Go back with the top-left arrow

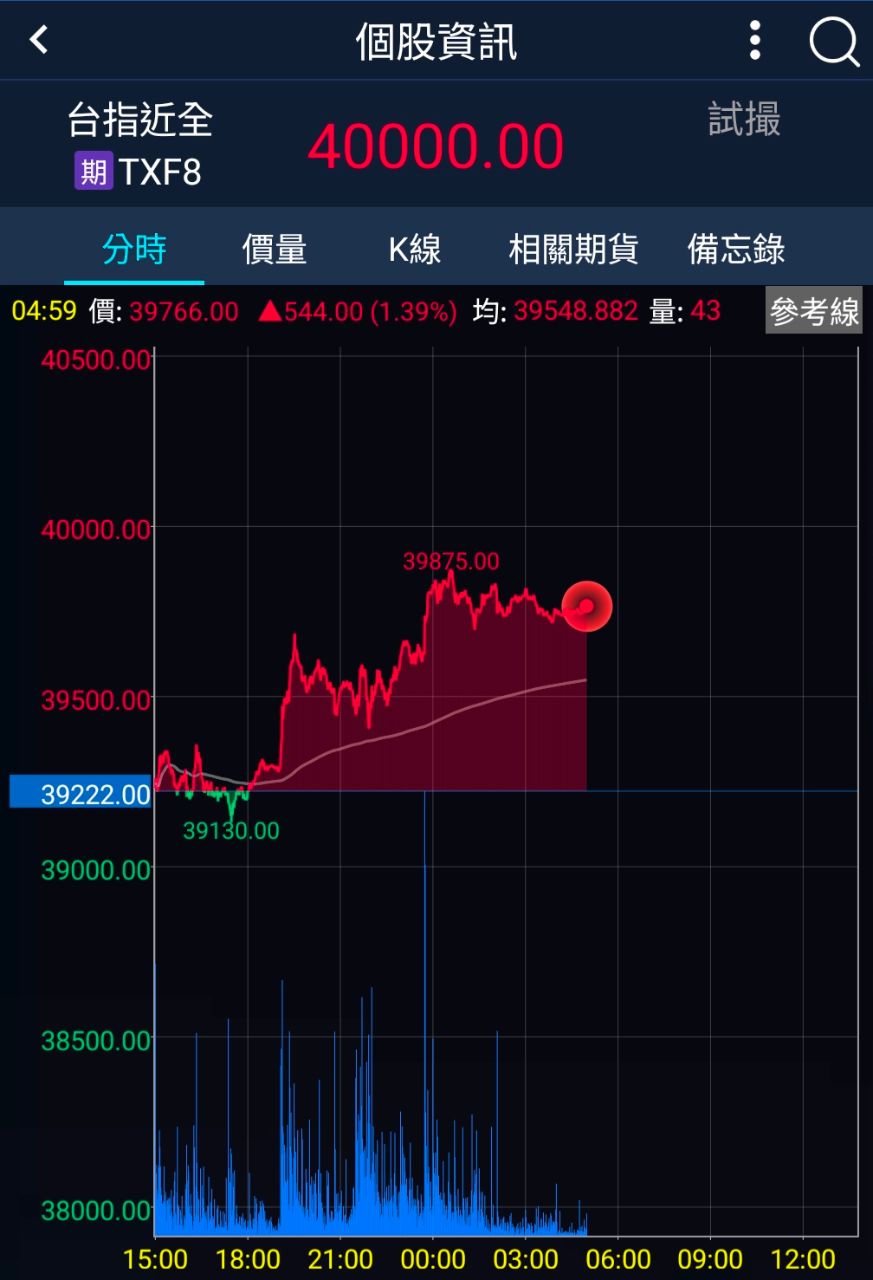(x=39, y=41)
